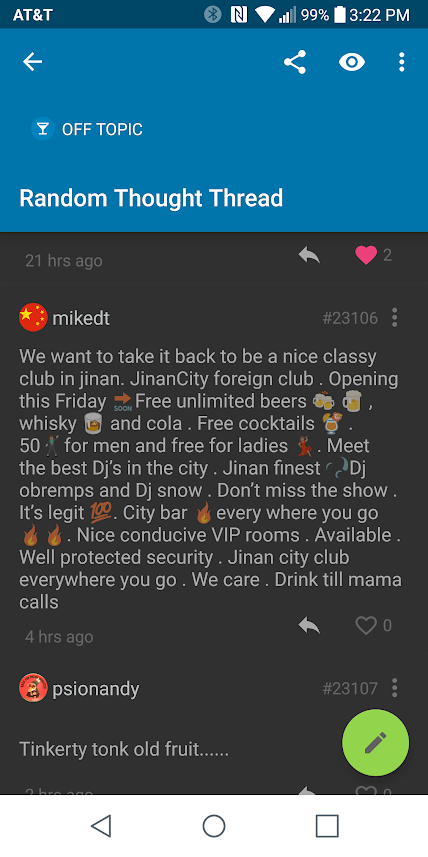Go back using the top arrow
The height and width of the screenshot is (857, 428).
point(32,62)
